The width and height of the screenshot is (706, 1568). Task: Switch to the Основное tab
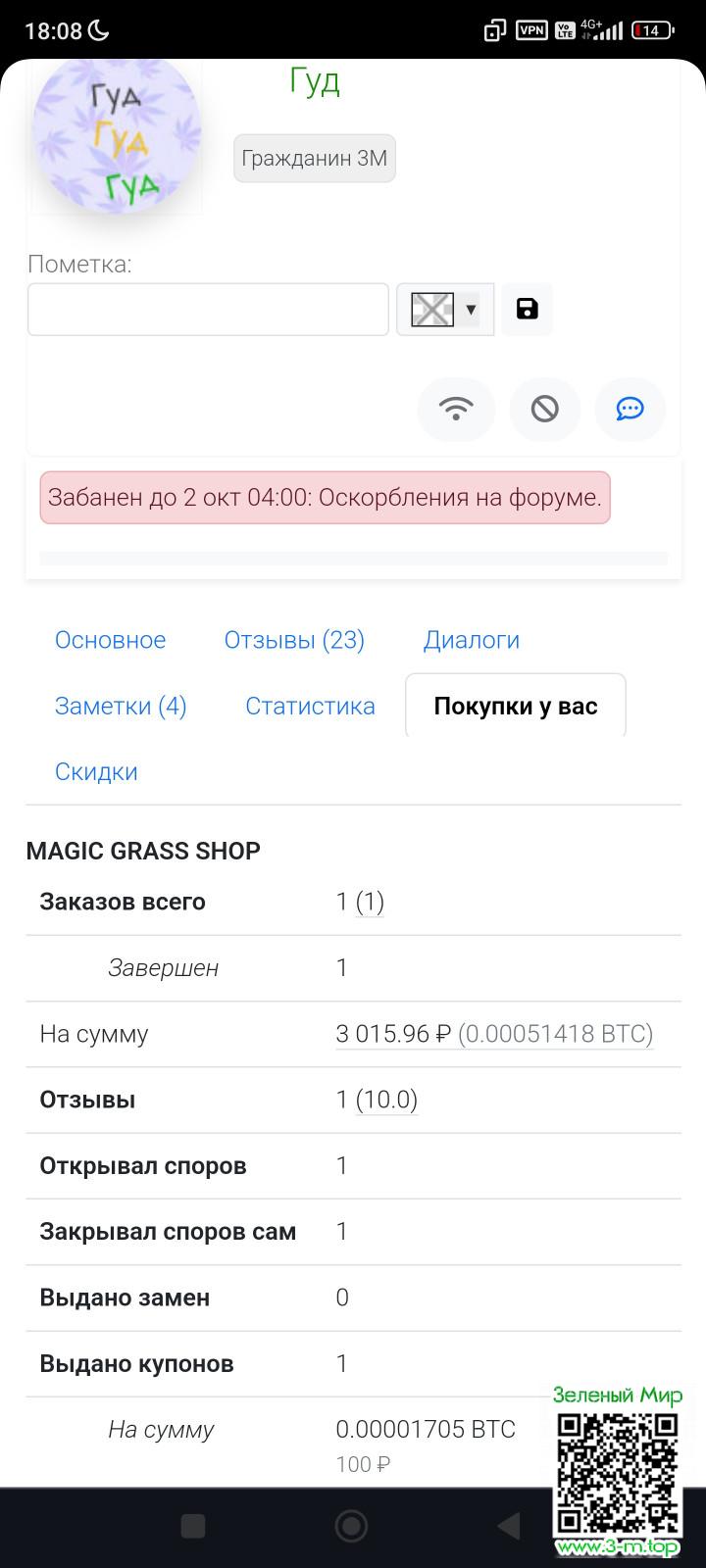click(x=111, y=640)
